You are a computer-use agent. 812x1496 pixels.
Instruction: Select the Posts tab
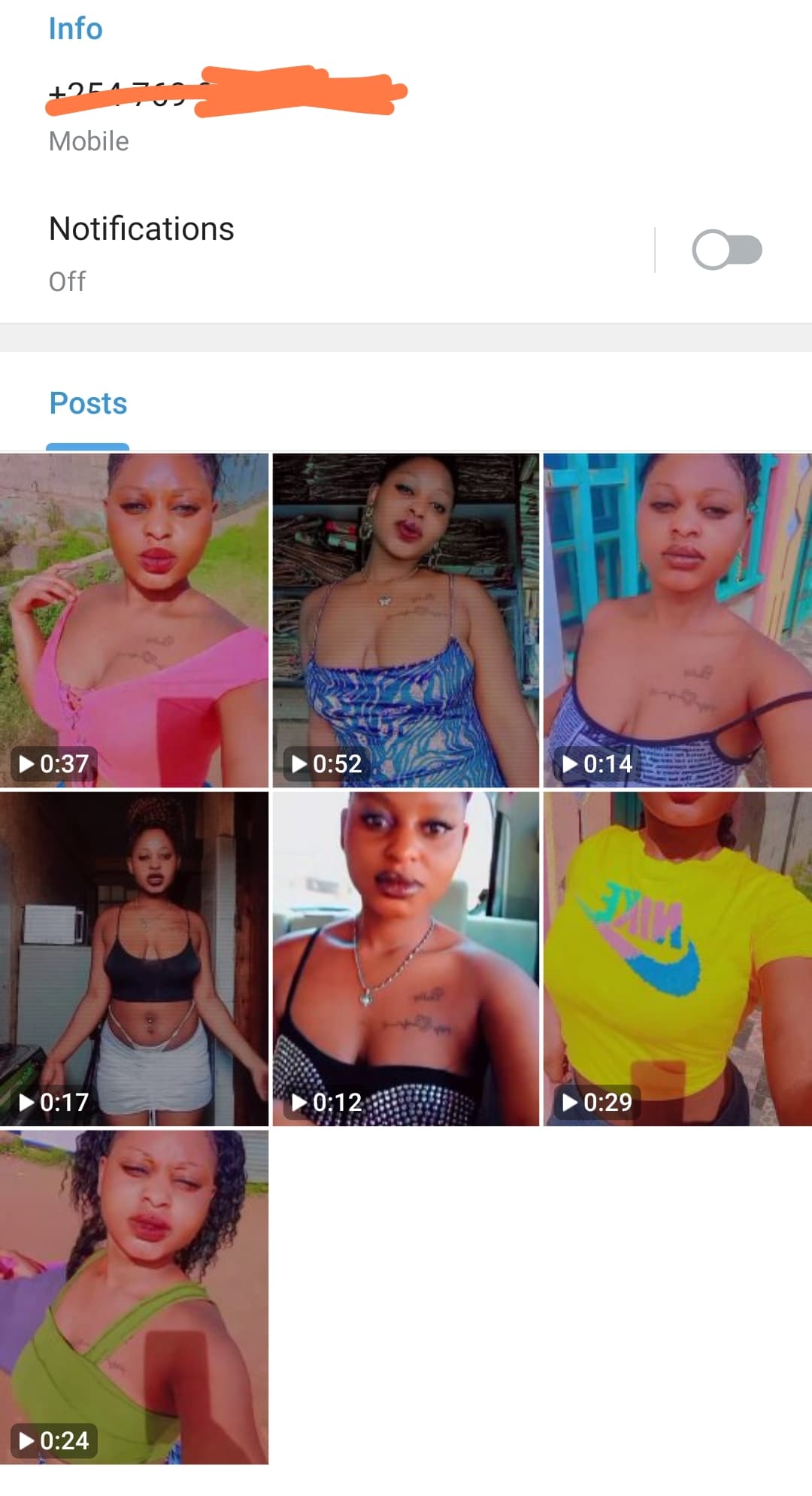tap(88, 404)
